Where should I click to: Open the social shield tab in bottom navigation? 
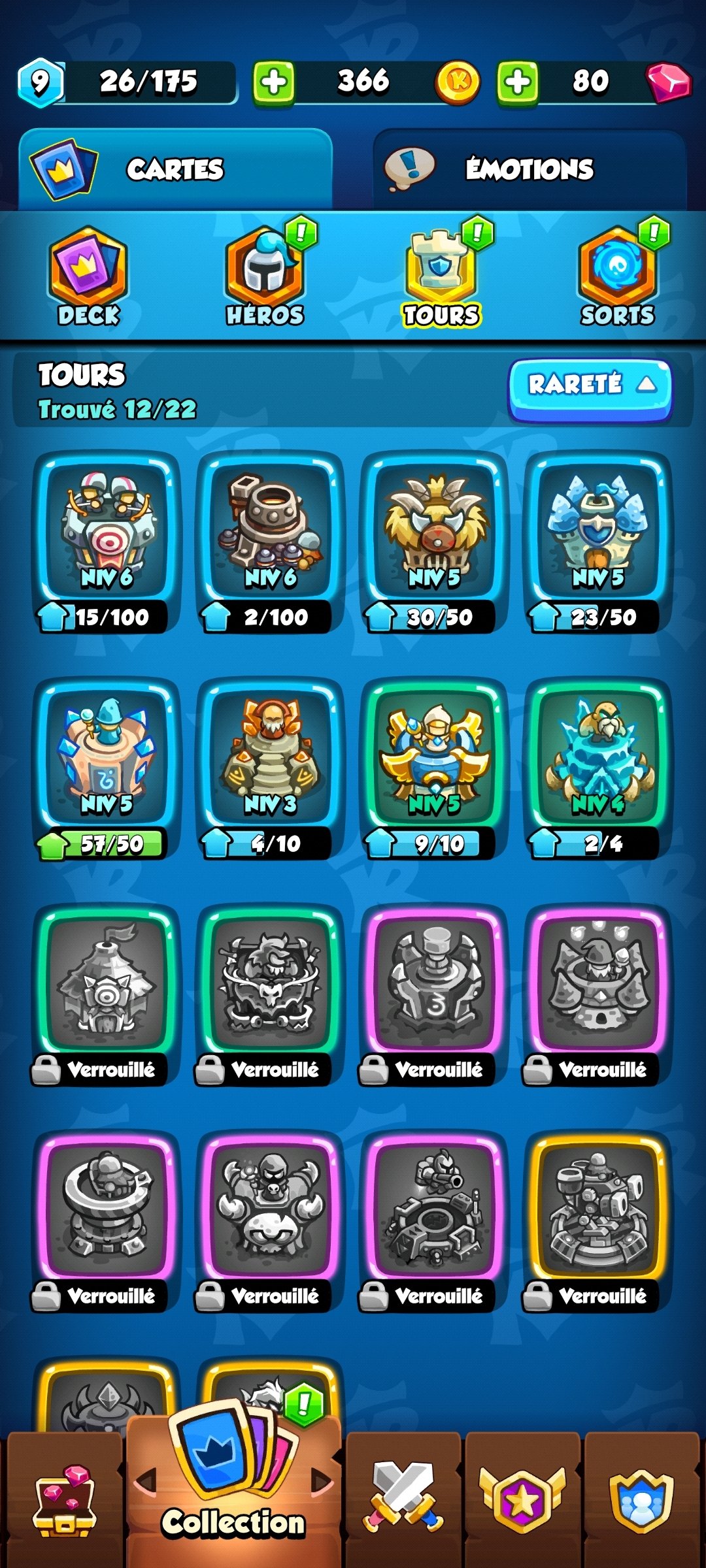pos(642,1500)
